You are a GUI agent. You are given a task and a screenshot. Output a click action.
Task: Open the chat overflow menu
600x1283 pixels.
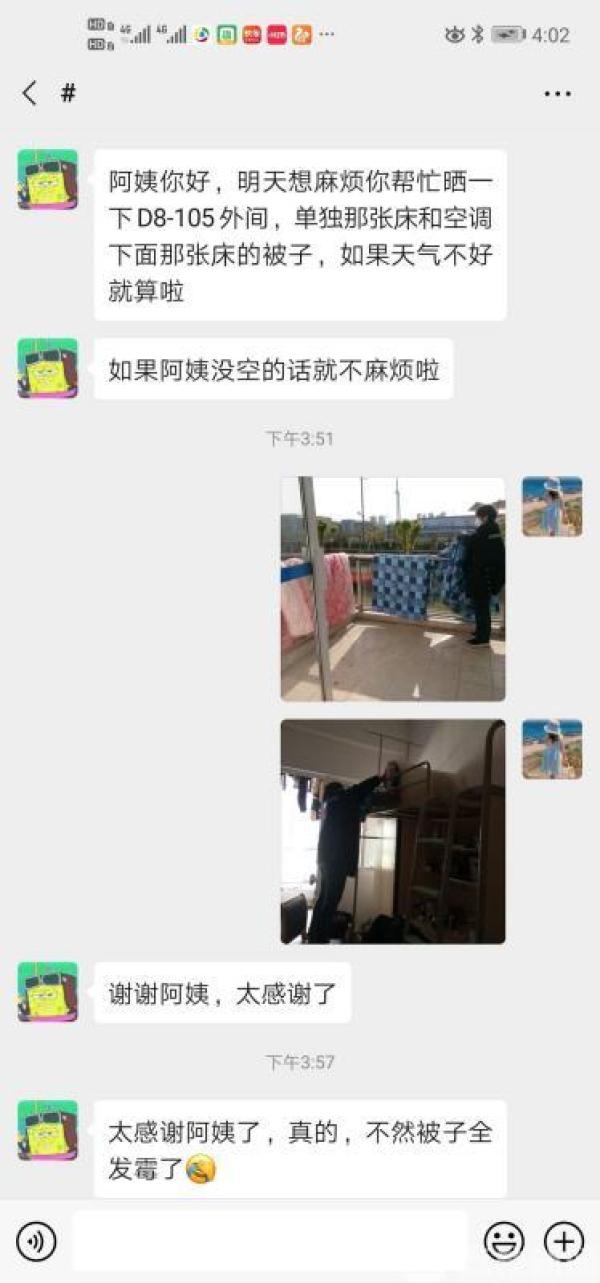557,94
